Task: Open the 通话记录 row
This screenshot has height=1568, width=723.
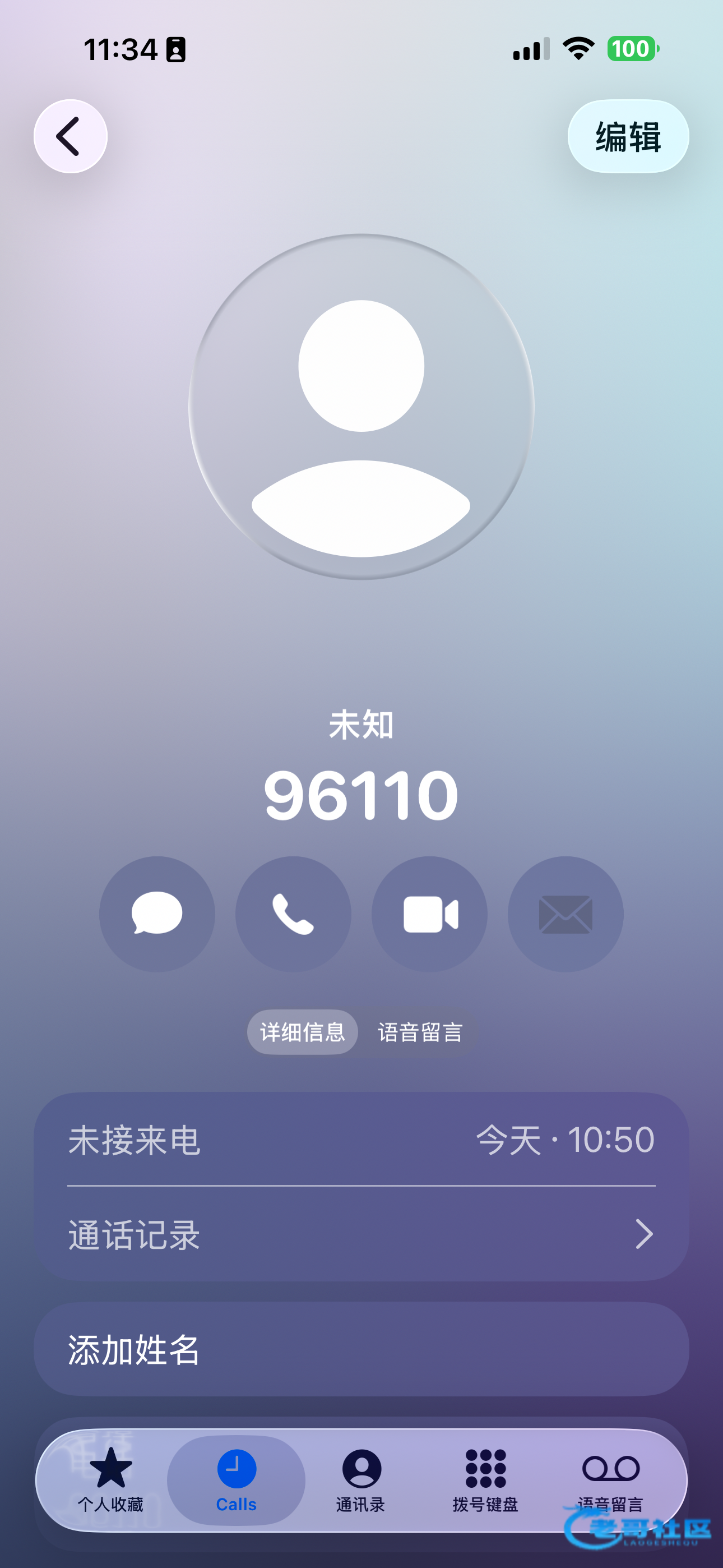Action: coord(361,1234)
